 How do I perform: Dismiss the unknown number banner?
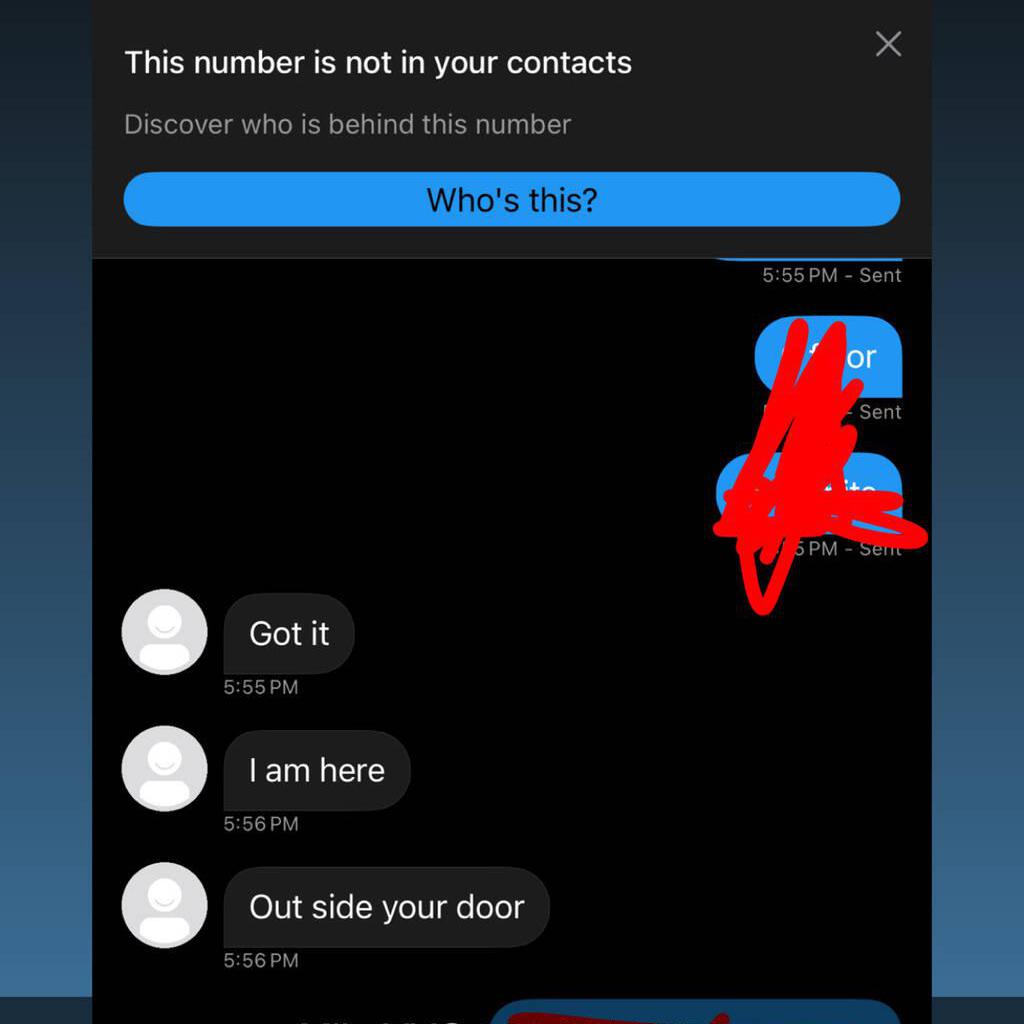(x=888, y=44)
